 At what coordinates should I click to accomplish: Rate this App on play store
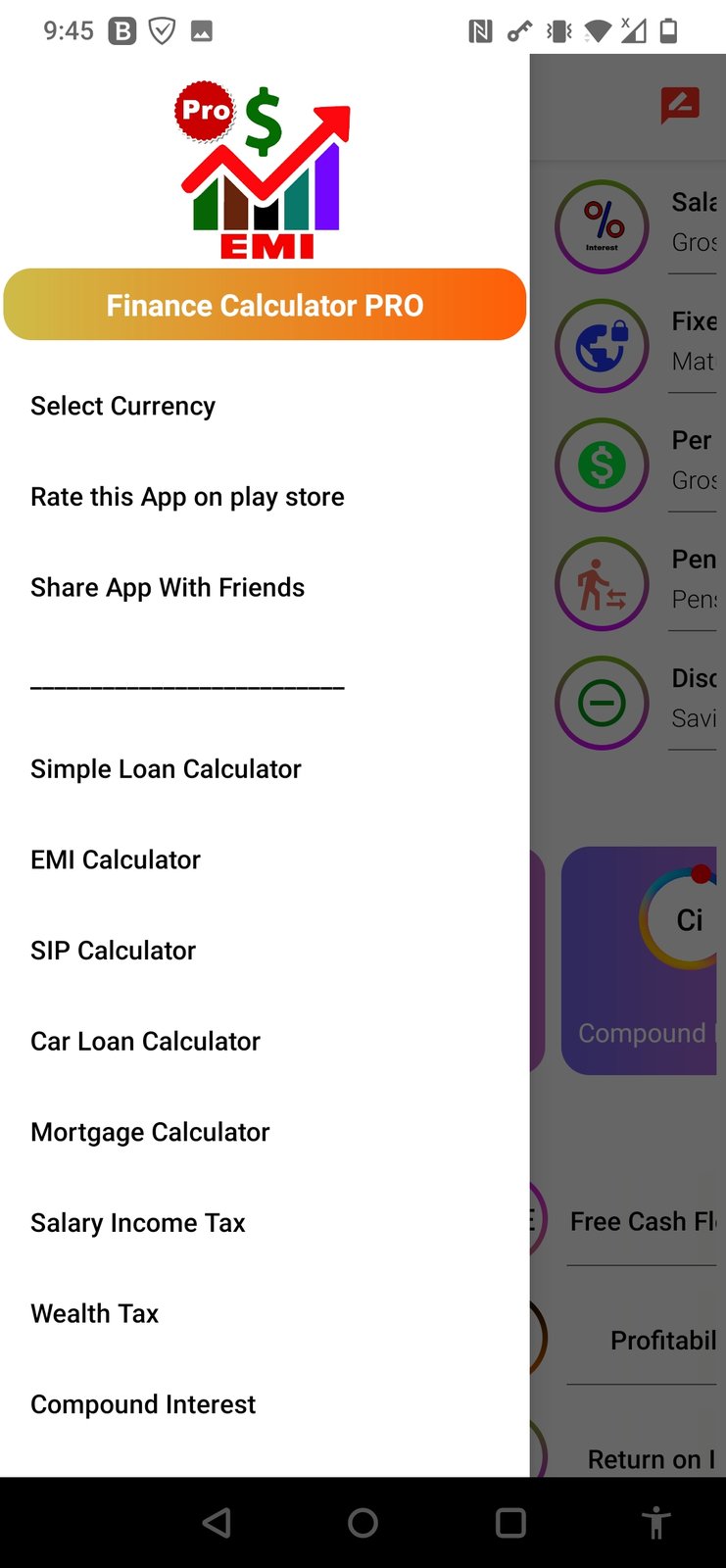point(187,497)
